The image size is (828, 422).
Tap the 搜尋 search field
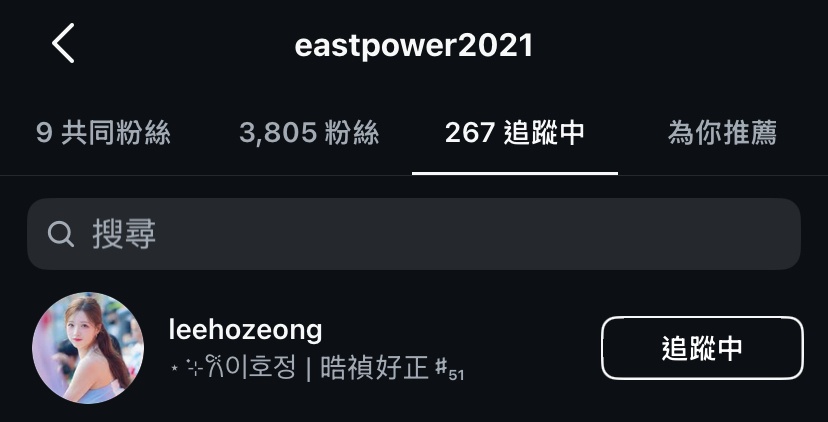(x=414, y=234)
